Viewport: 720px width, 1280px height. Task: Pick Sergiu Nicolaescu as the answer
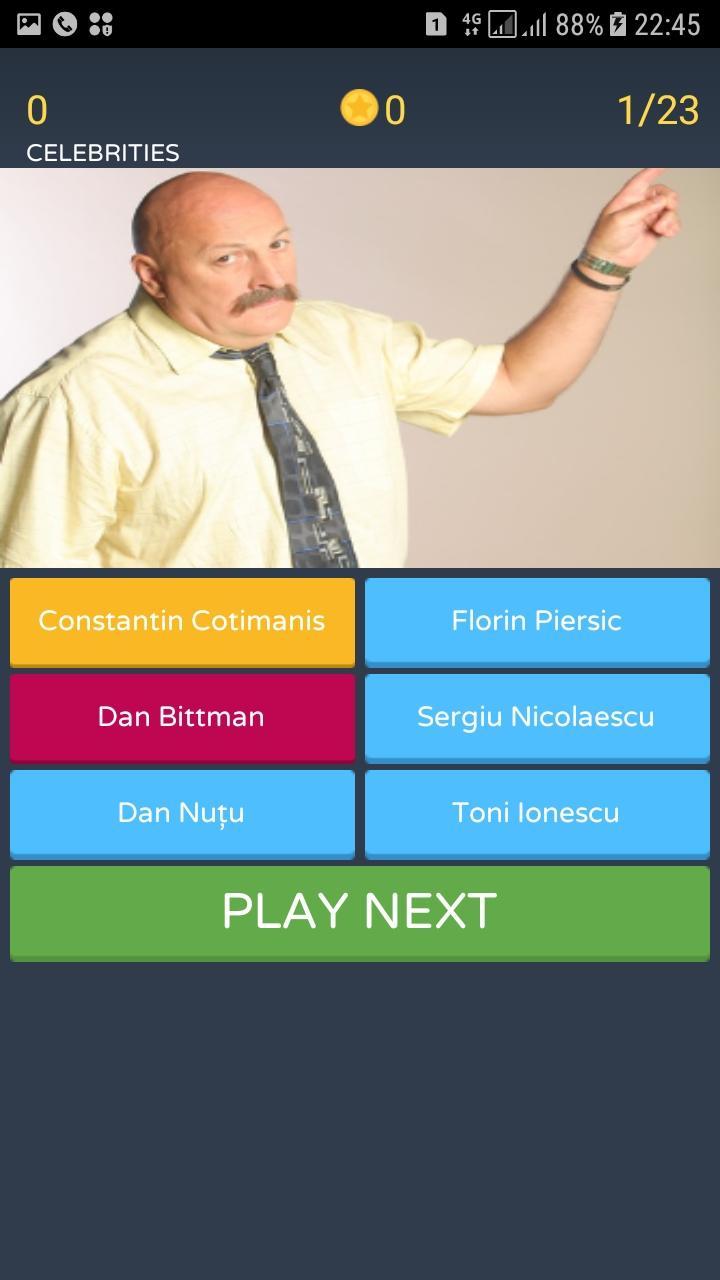pos(537,717)
